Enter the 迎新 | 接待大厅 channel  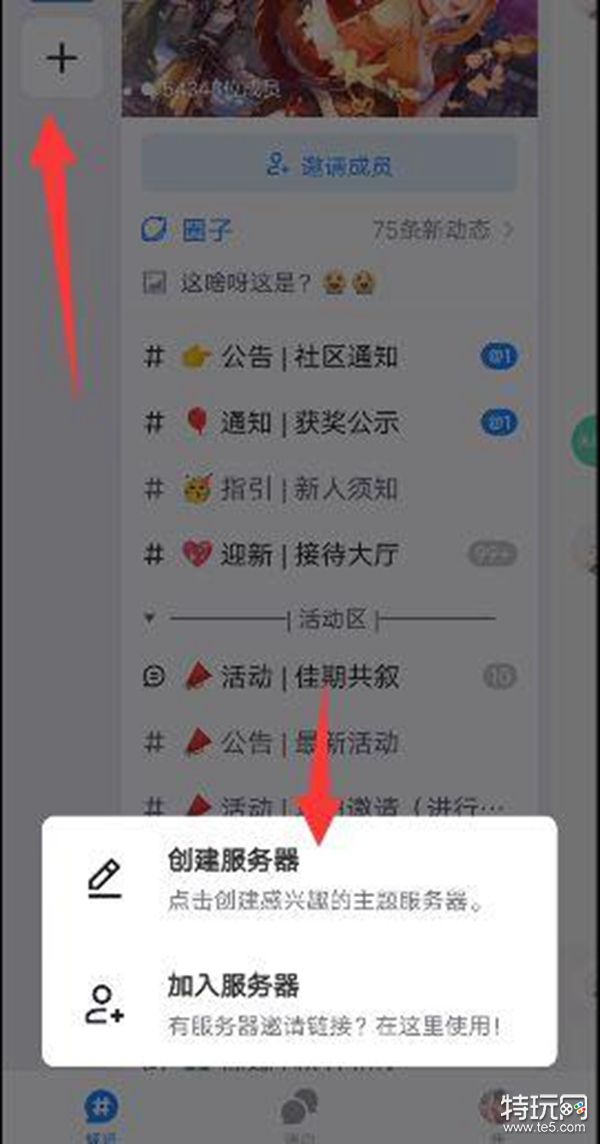310,554
